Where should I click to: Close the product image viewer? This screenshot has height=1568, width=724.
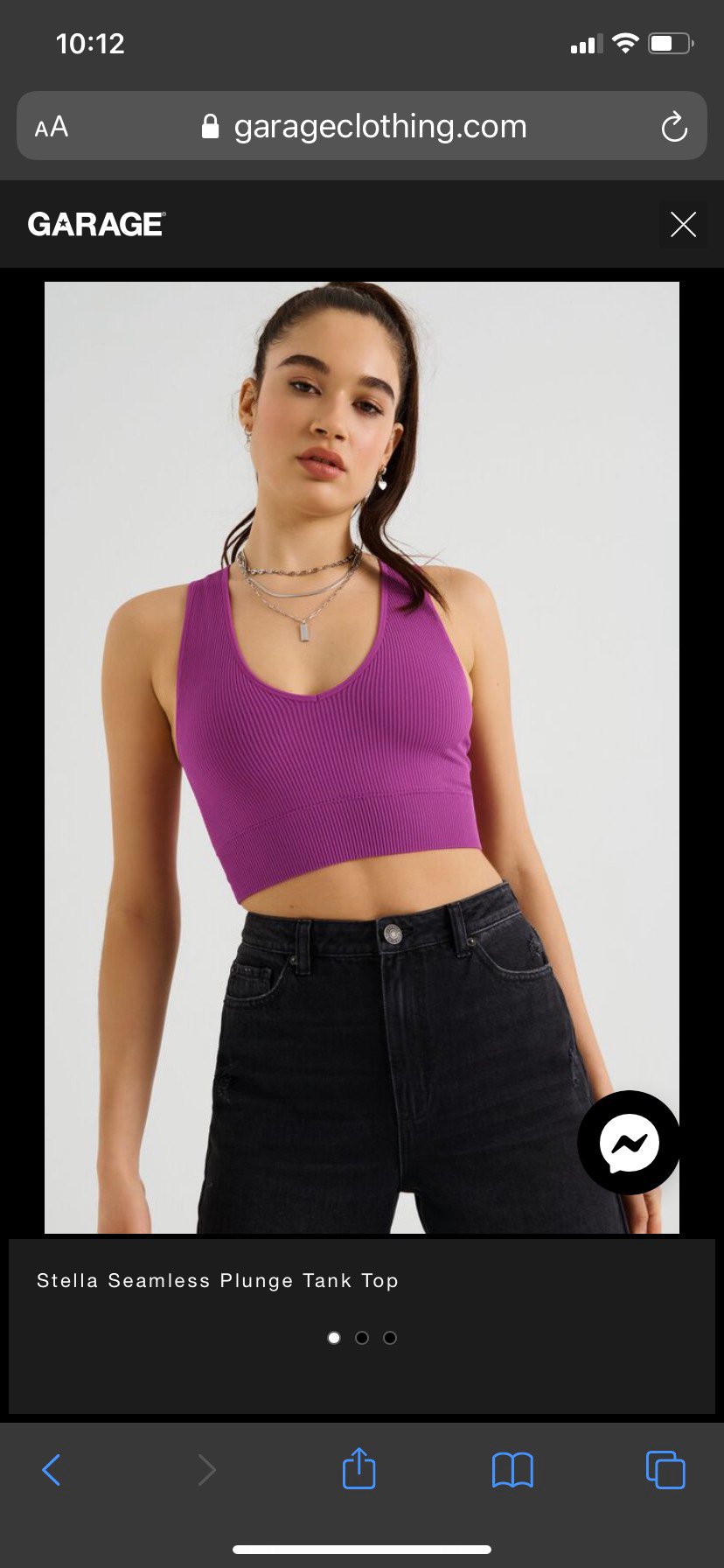683,225
